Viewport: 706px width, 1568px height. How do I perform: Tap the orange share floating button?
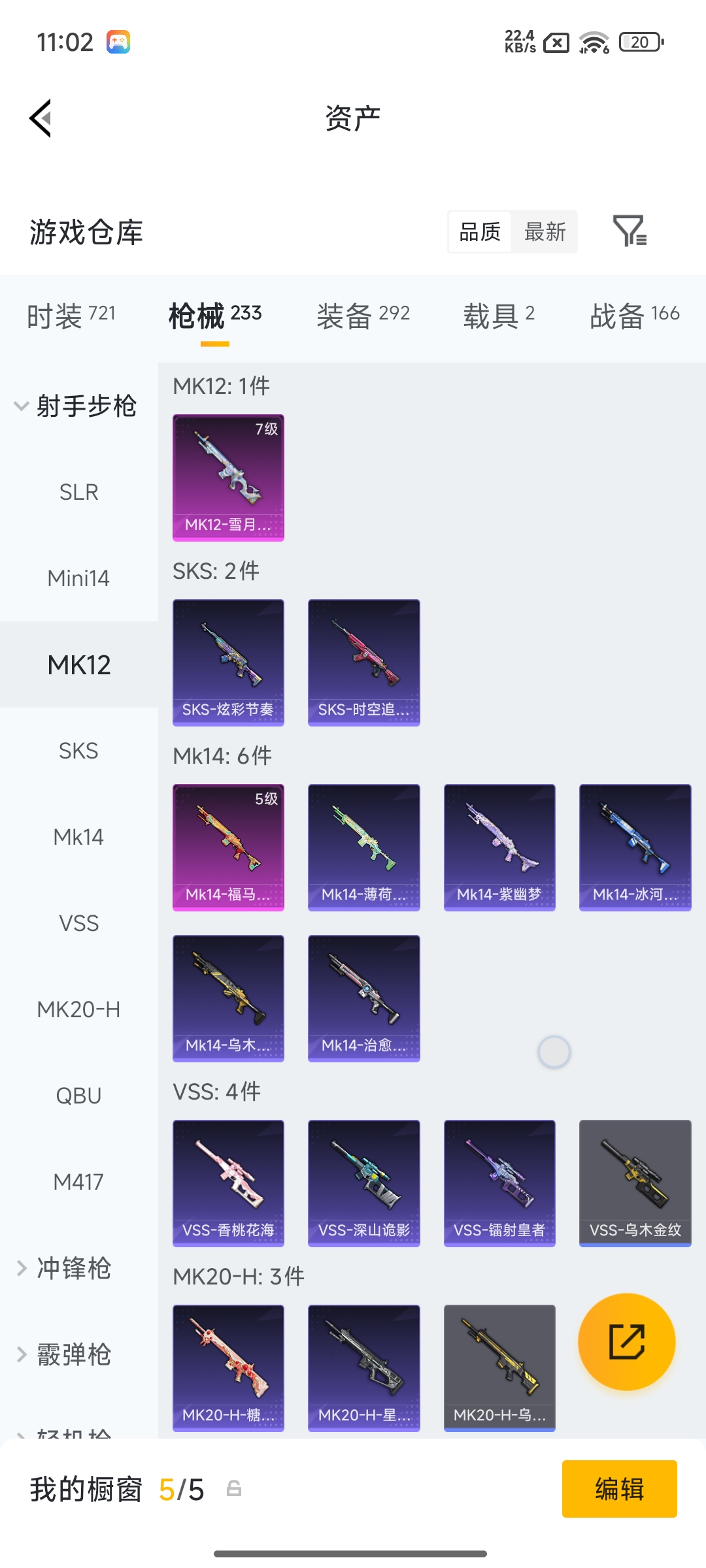click(626, 1341)
